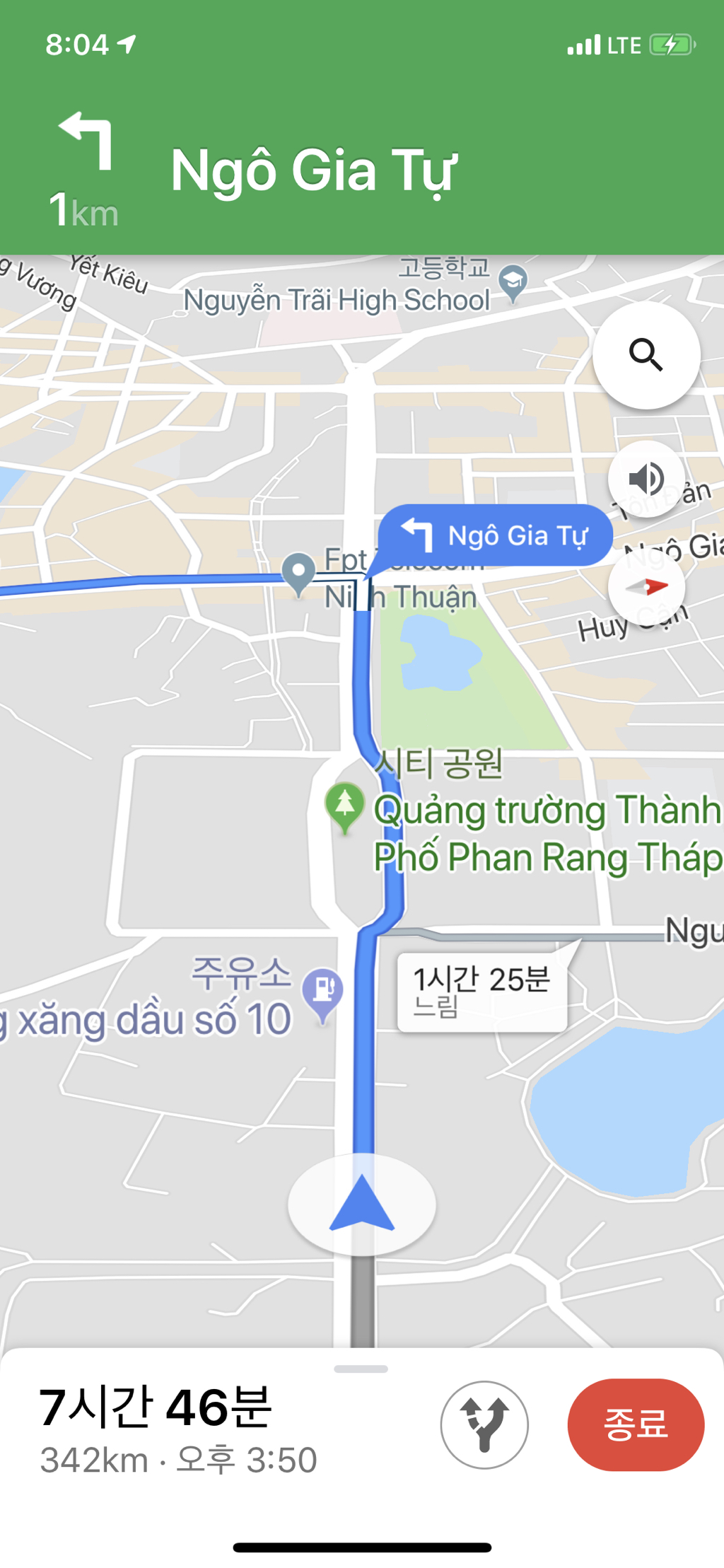Viewport: 724px width, 1568px height.
Task: Recenter on the blue location arrow
Action: click(x=362, y=1203)
